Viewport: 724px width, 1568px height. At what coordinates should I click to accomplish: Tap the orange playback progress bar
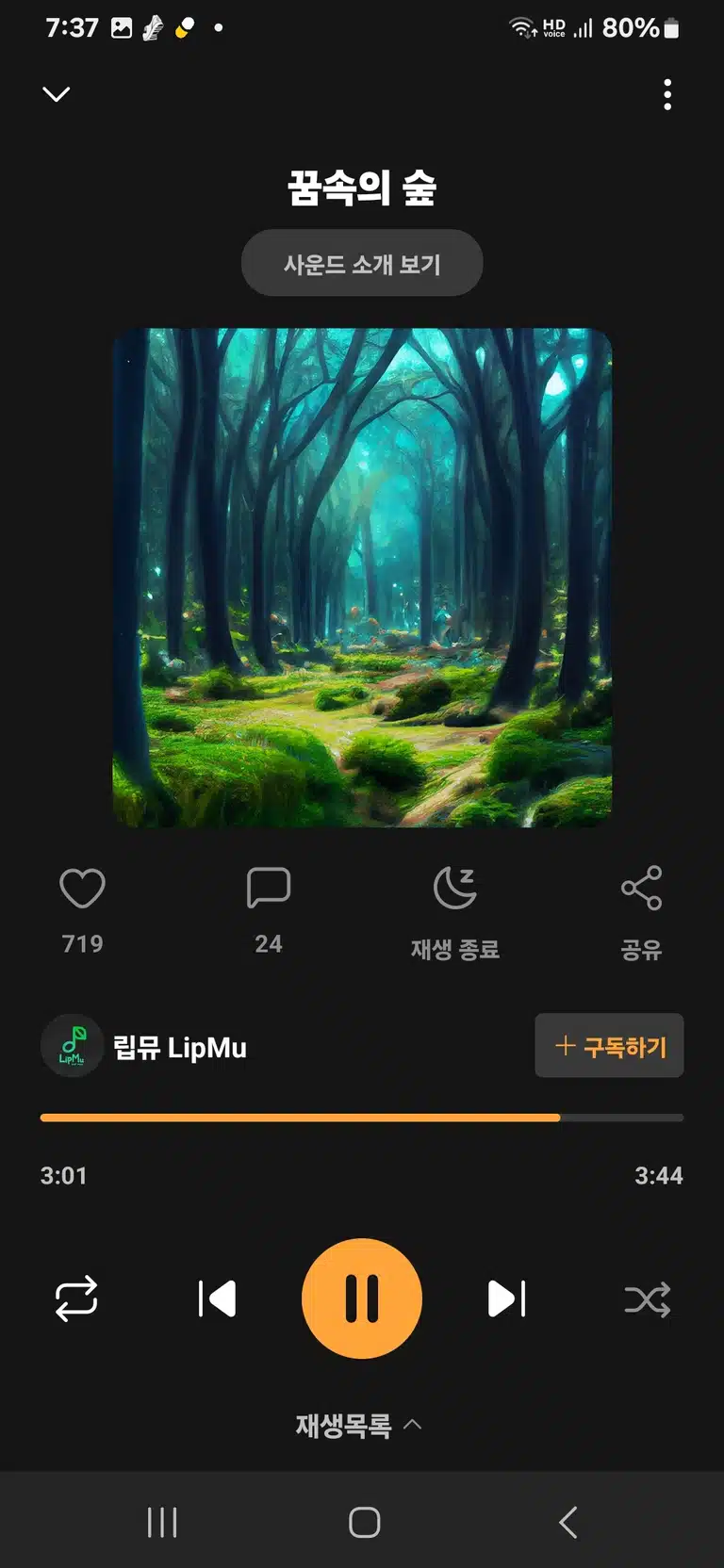point(362,1118)
